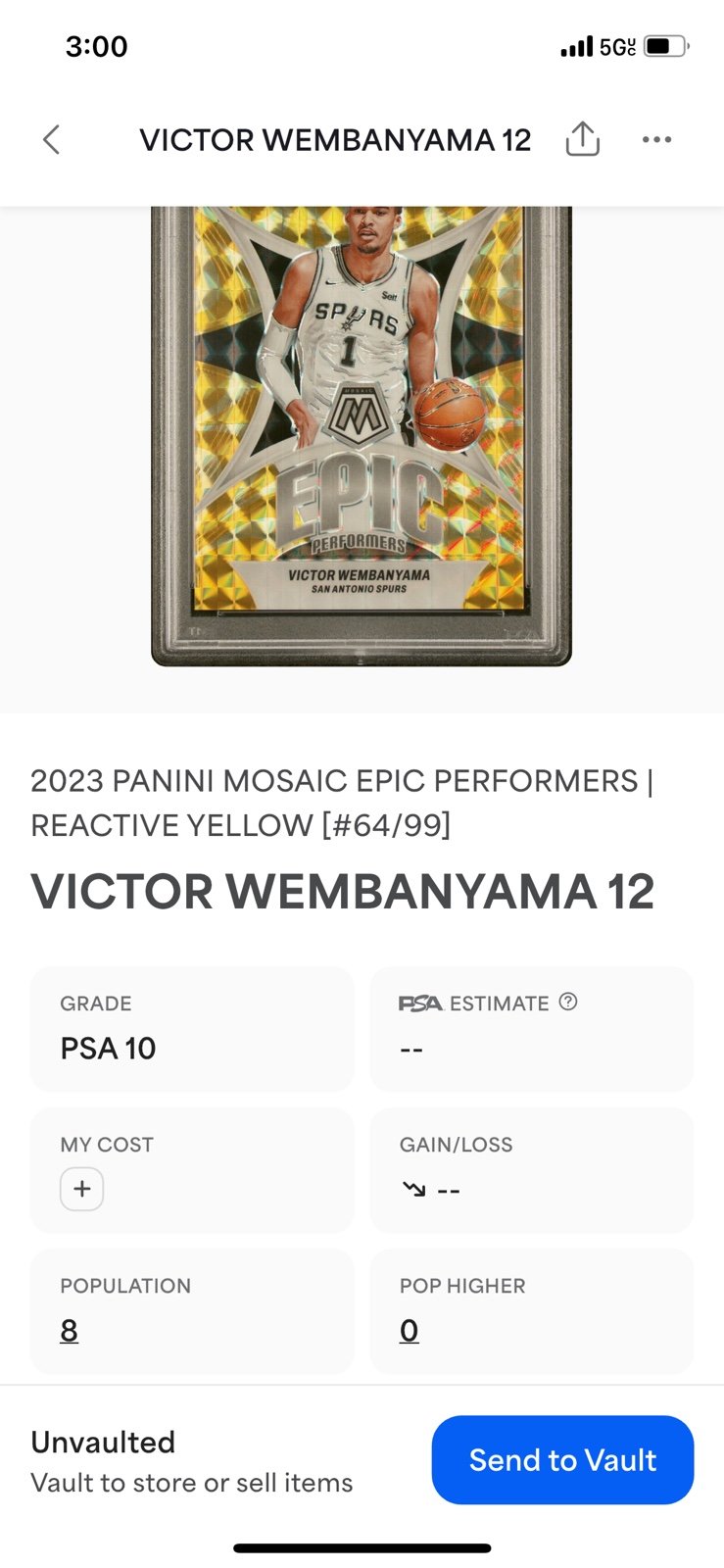Go back to the previous screen
Screen dimensions: 724x1568
(52, 140)
